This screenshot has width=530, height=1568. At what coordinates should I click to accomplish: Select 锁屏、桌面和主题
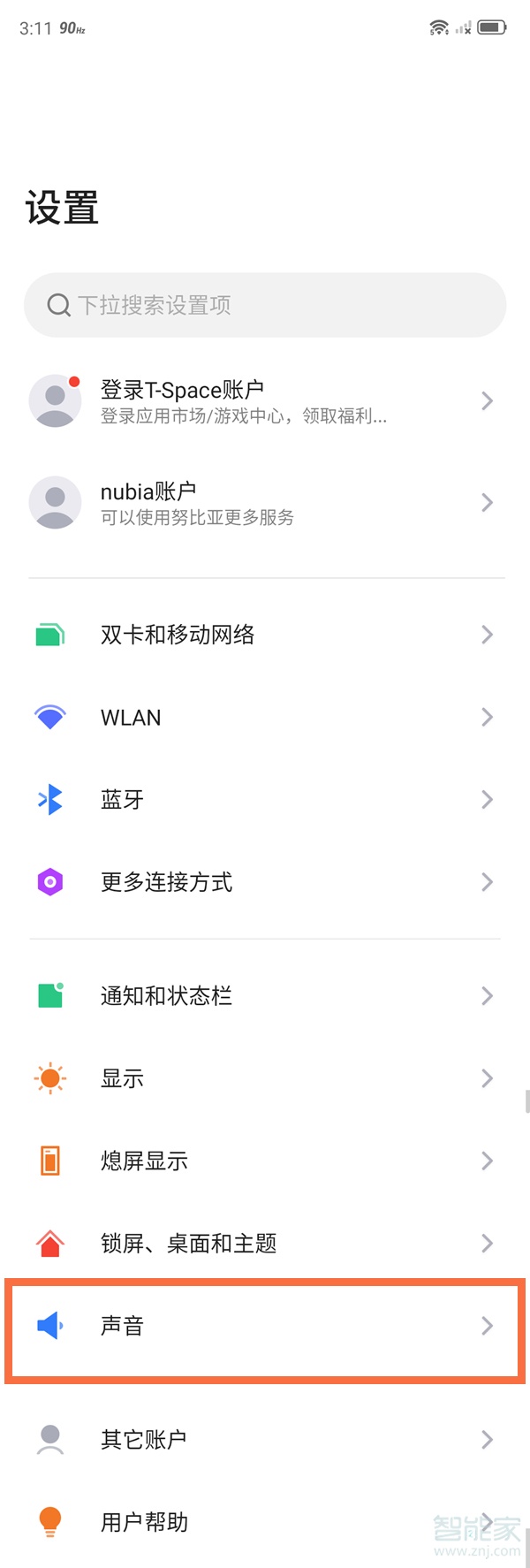pos(265,1244)
